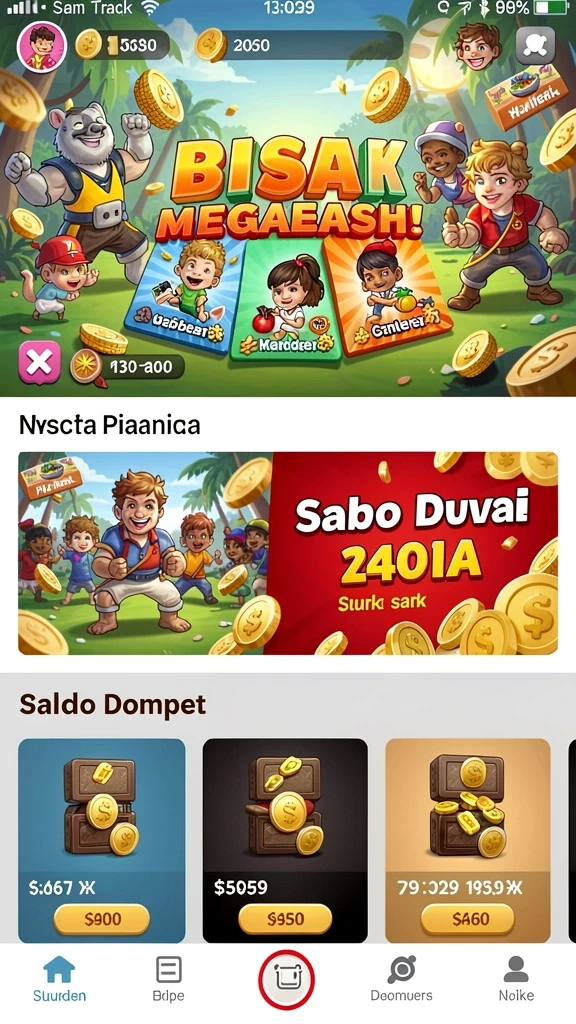The height and width of the screenshot is (1024, 576).
Task: Tap the red-circled center tab icon
Action: (x=287, y=979)
